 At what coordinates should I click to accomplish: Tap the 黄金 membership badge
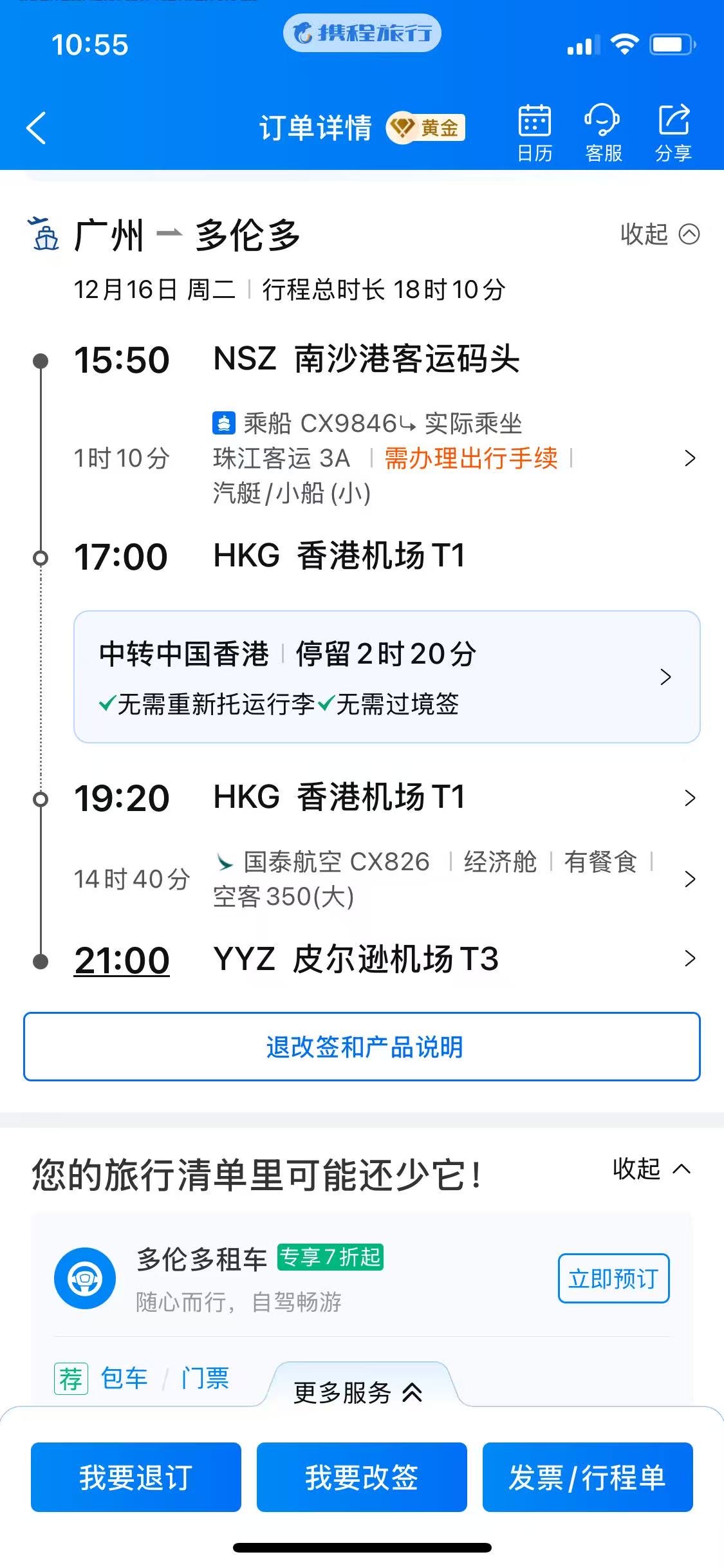click(x=426, y=128)
